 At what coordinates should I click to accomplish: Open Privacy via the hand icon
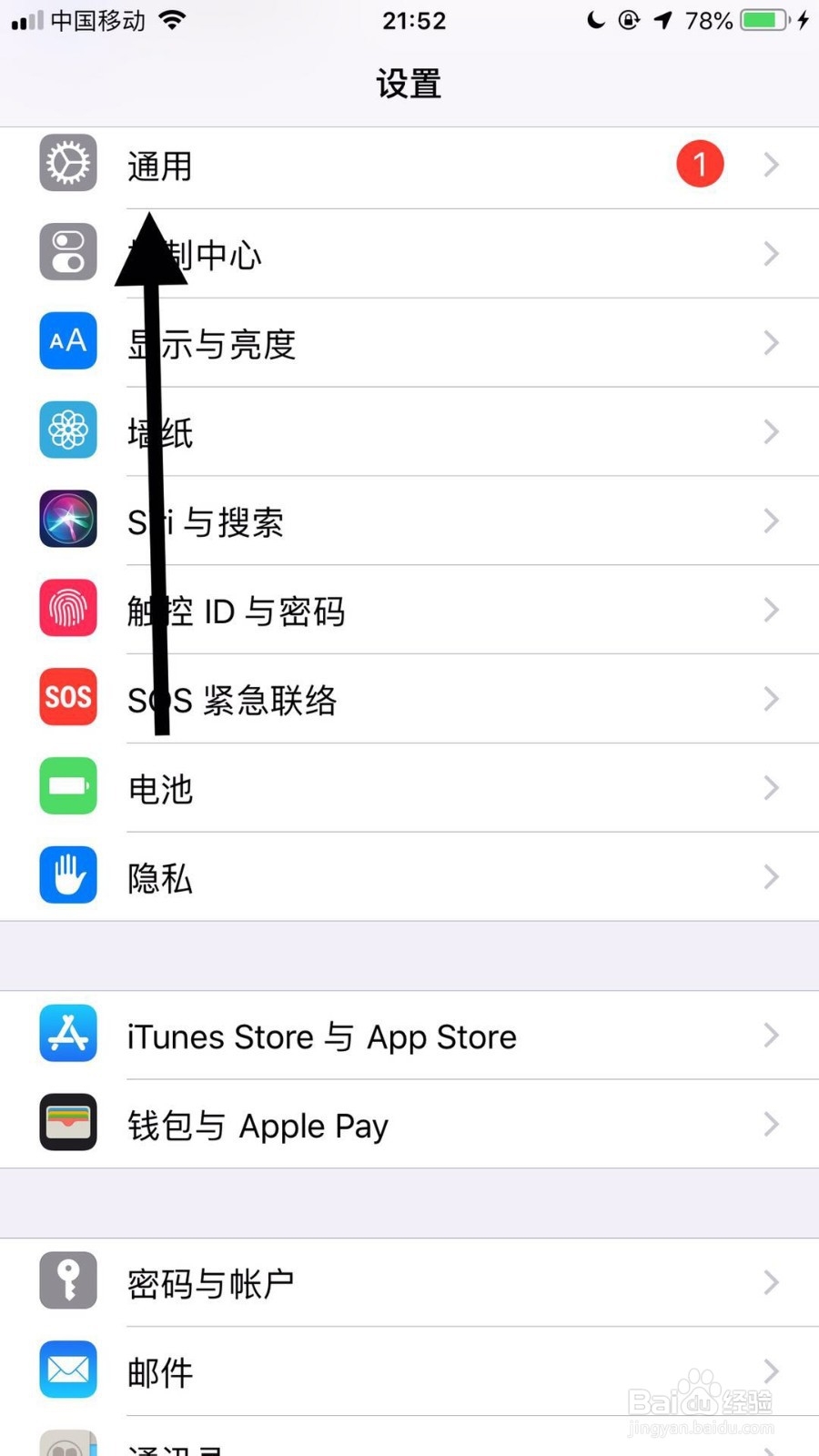coord(67,875)
